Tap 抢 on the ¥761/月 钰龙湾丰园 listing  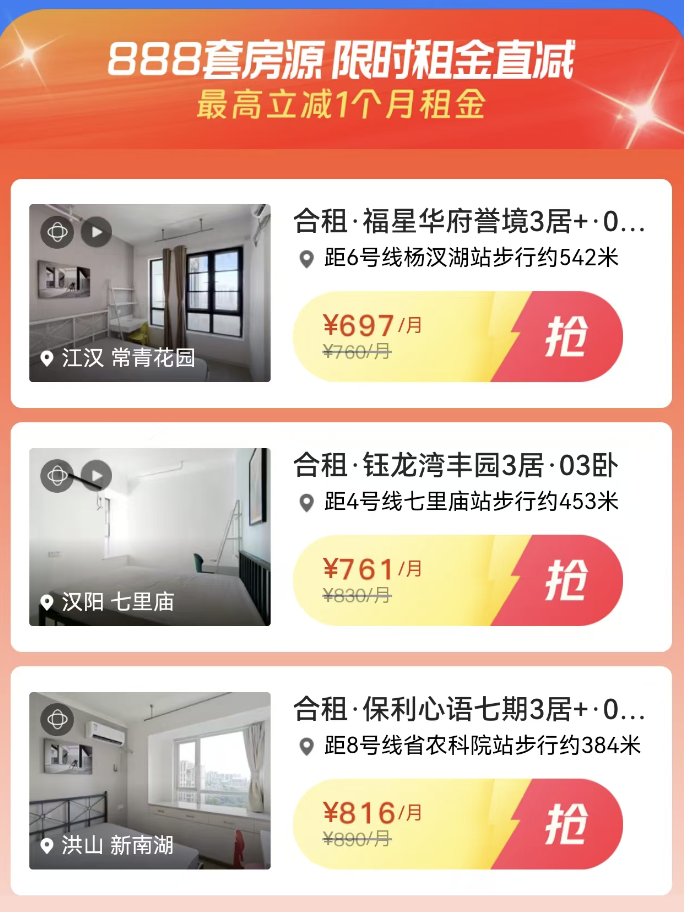click(x=565, y=581)
